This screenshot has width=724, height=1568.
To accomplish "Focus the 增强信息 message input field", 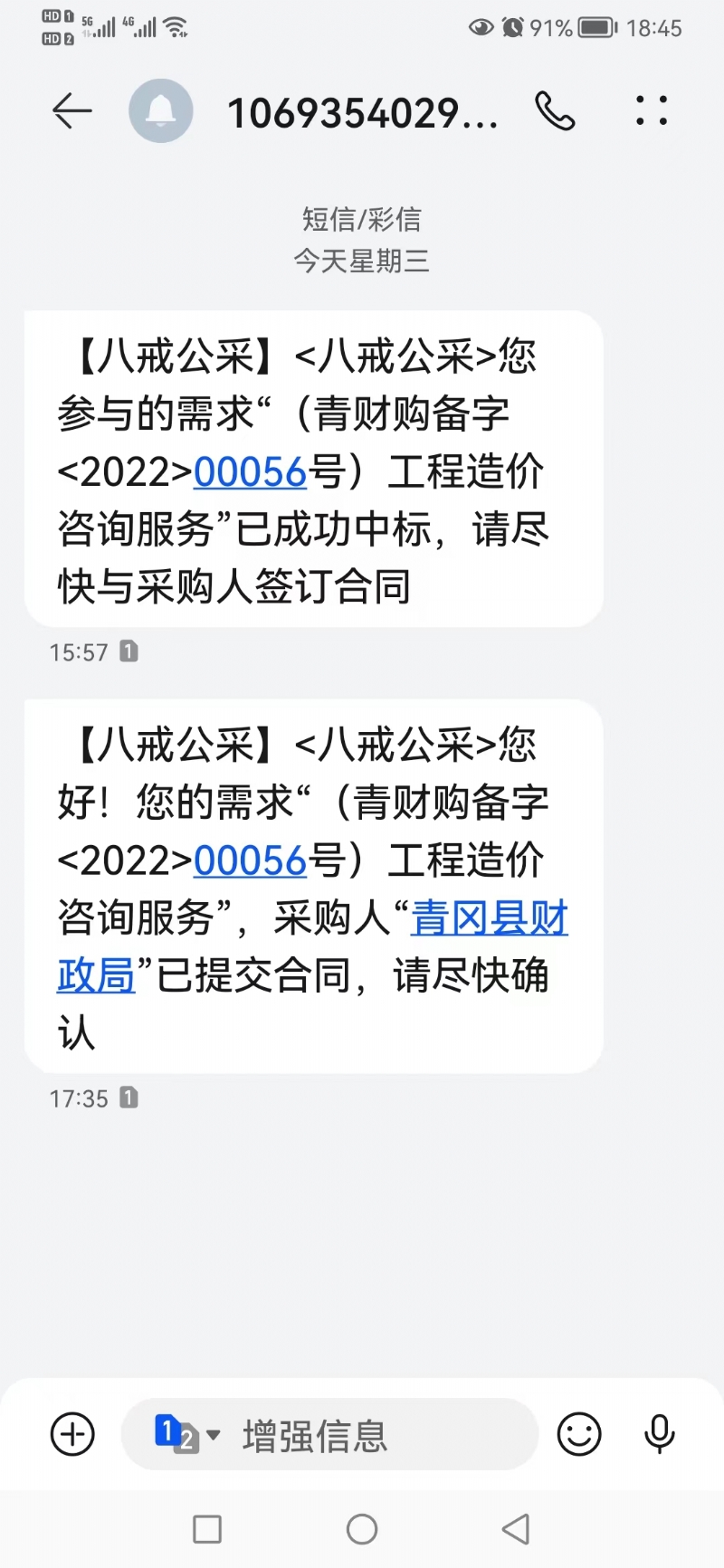I will coord(330,1434).
